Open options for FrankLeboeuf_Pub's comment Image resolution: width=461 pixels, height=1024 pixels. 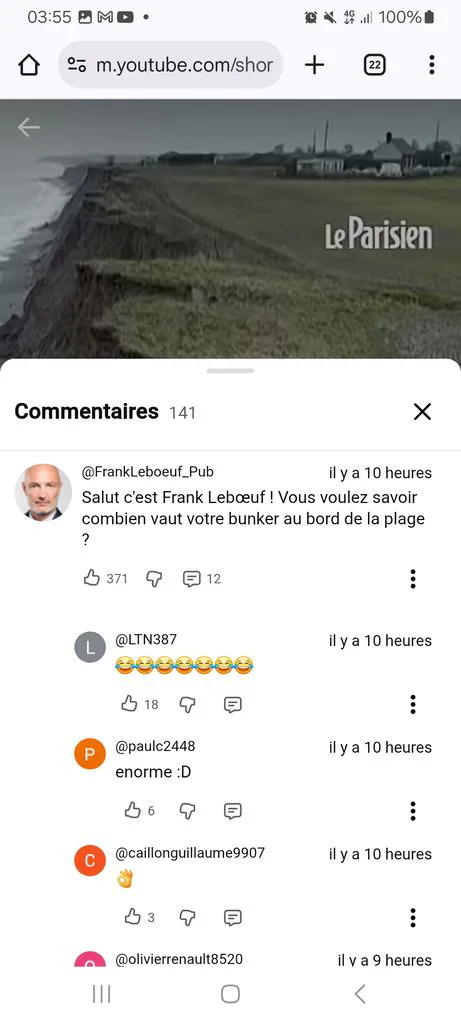pyautogui.click(x=413, y=579)
